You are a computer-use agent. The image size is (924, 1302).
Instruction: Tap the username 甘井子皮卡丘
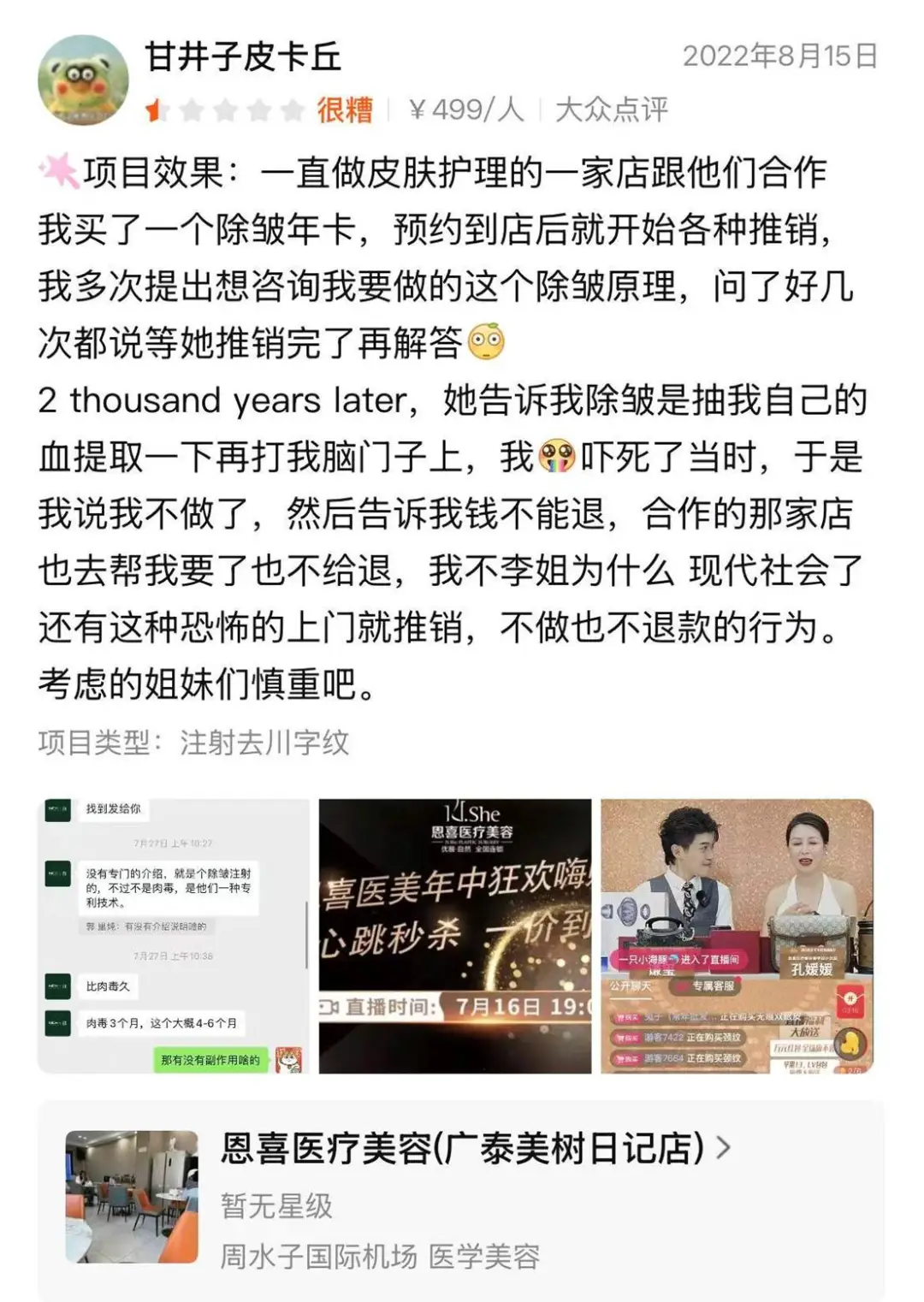[243, 57]
